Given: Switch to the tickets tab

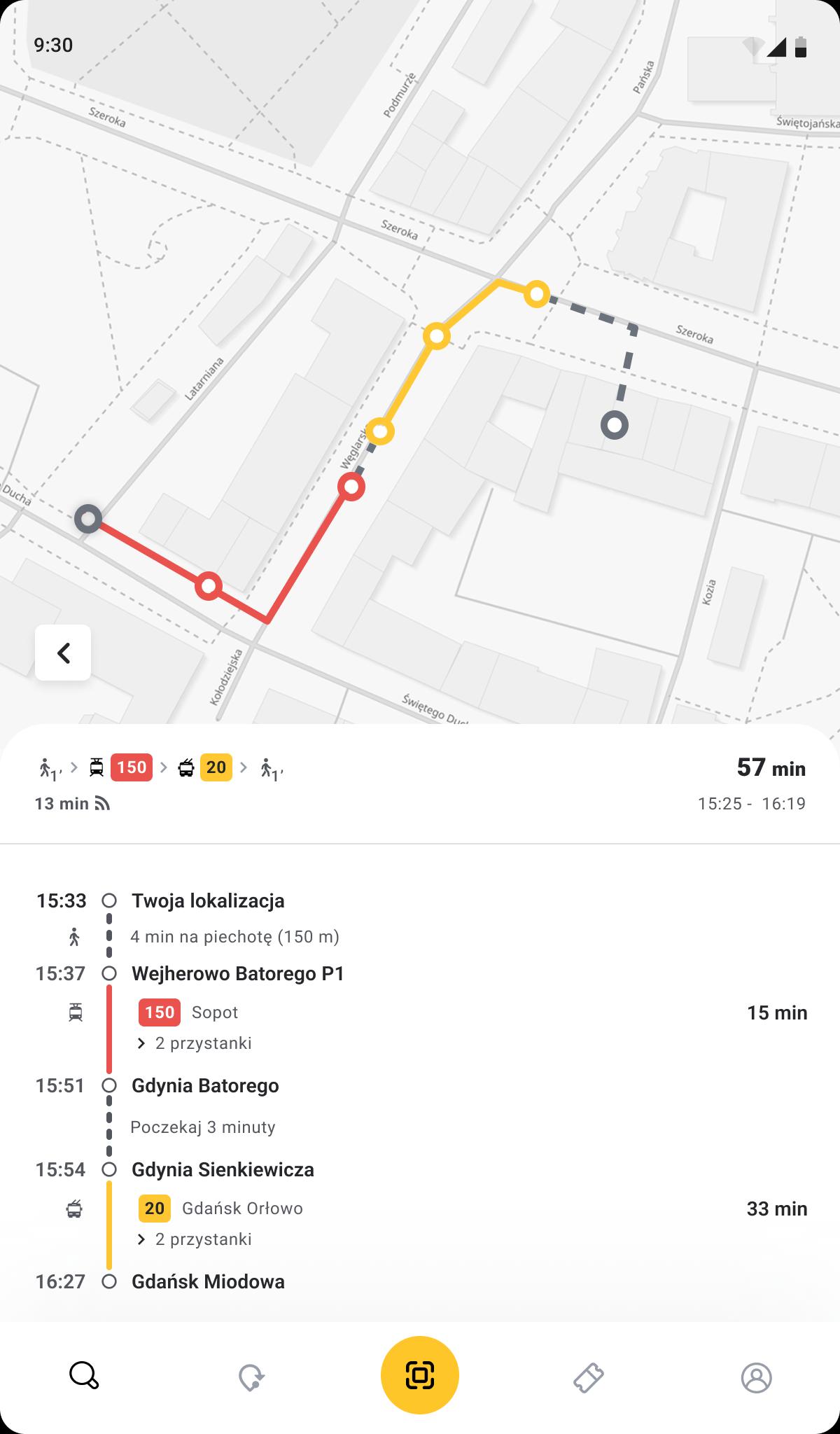Looking at the screenshot, I should (588, 1377).
